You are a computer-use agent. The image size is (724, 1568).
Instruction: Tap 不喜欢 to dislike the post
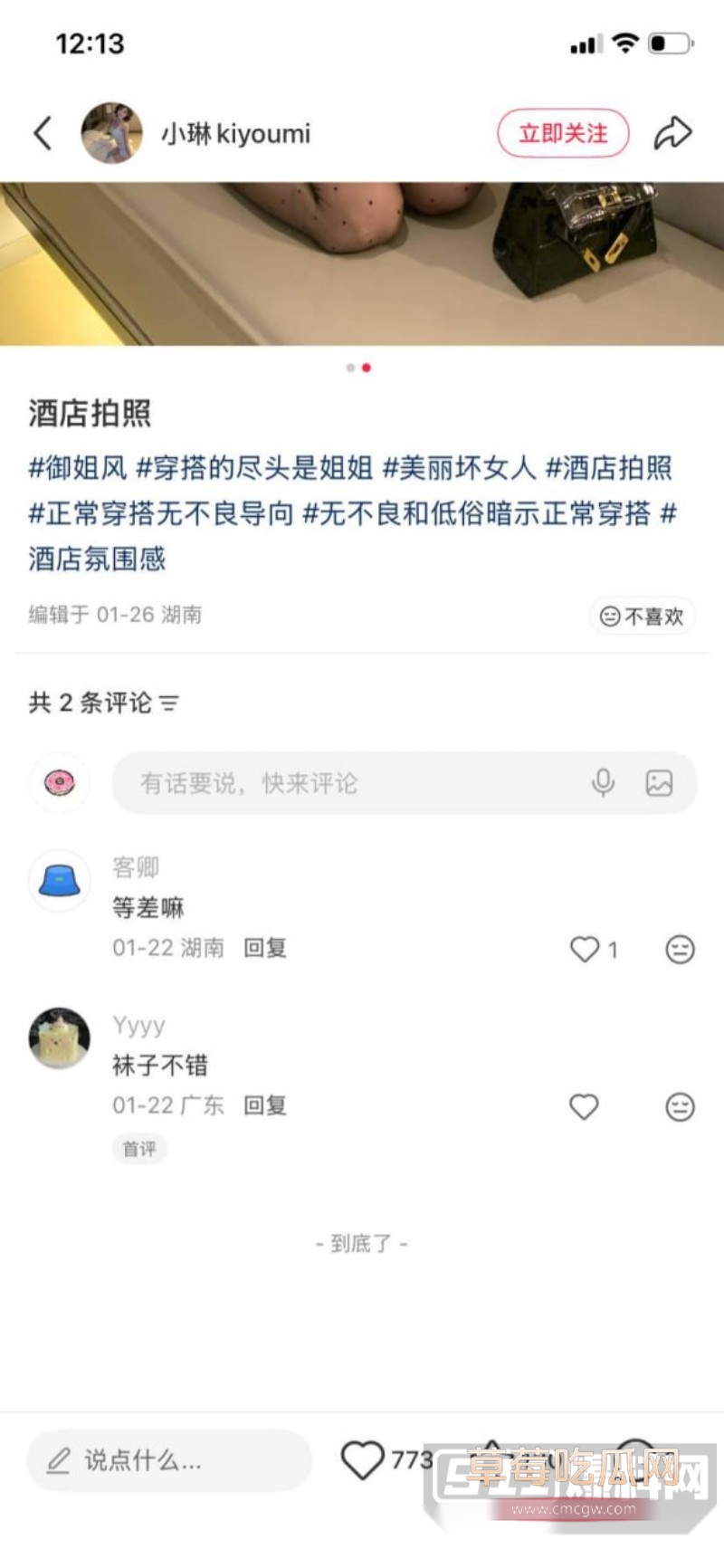[x=642, y=616]
